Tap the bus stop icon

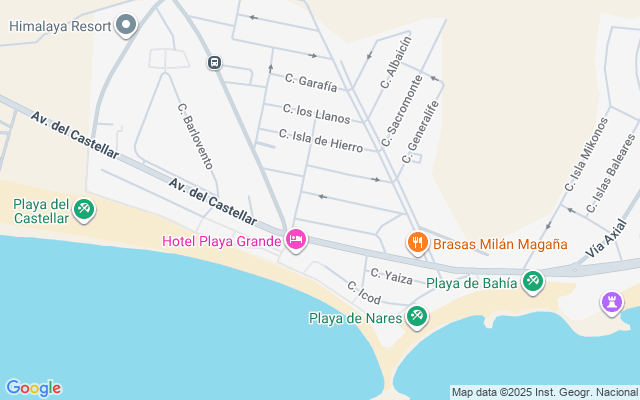pos(214,63)
